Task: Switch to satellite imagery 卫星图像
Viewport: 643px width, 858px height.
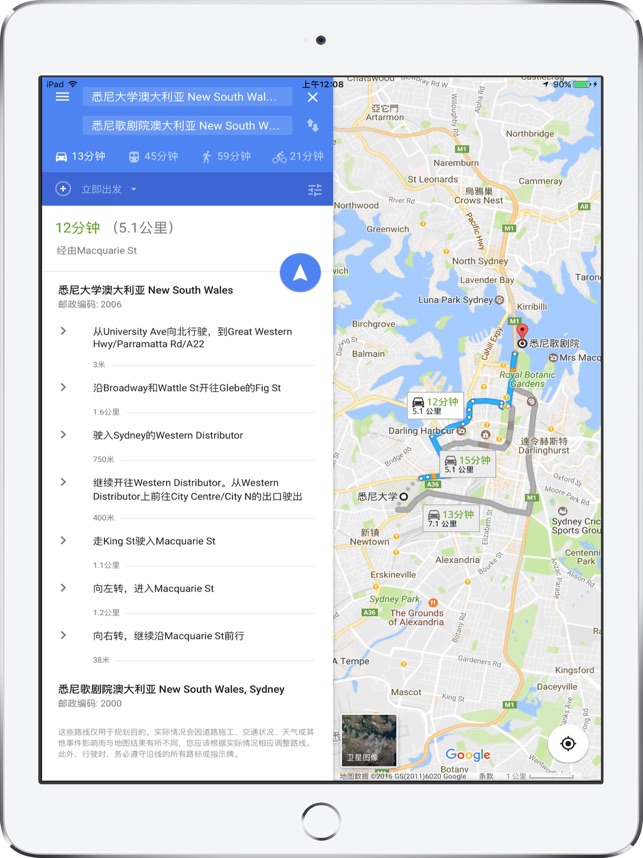Action: click(x=368, y=740)
